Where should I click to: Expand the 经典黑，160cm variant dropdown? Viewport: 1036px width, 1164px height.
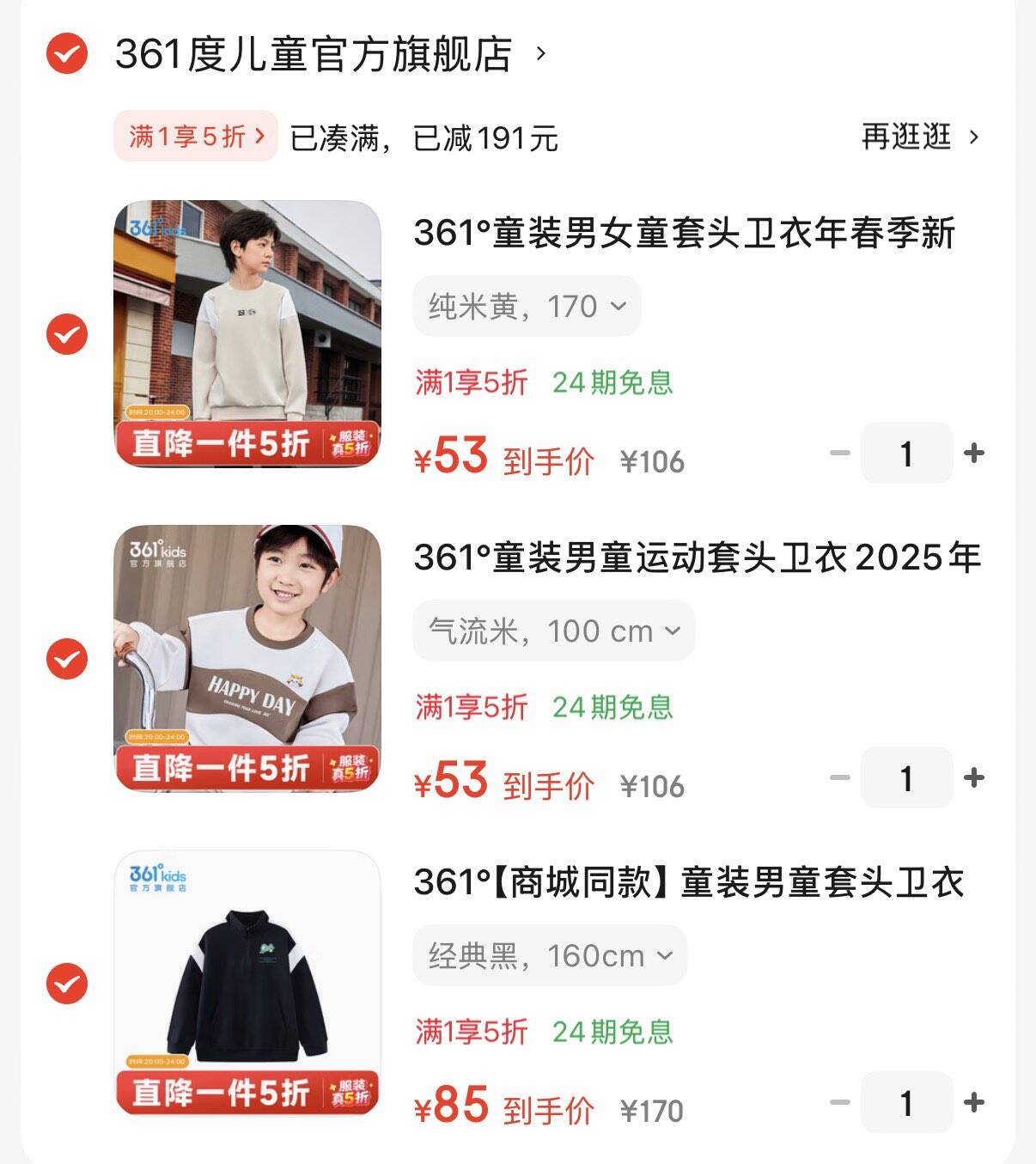click(550, 956)
